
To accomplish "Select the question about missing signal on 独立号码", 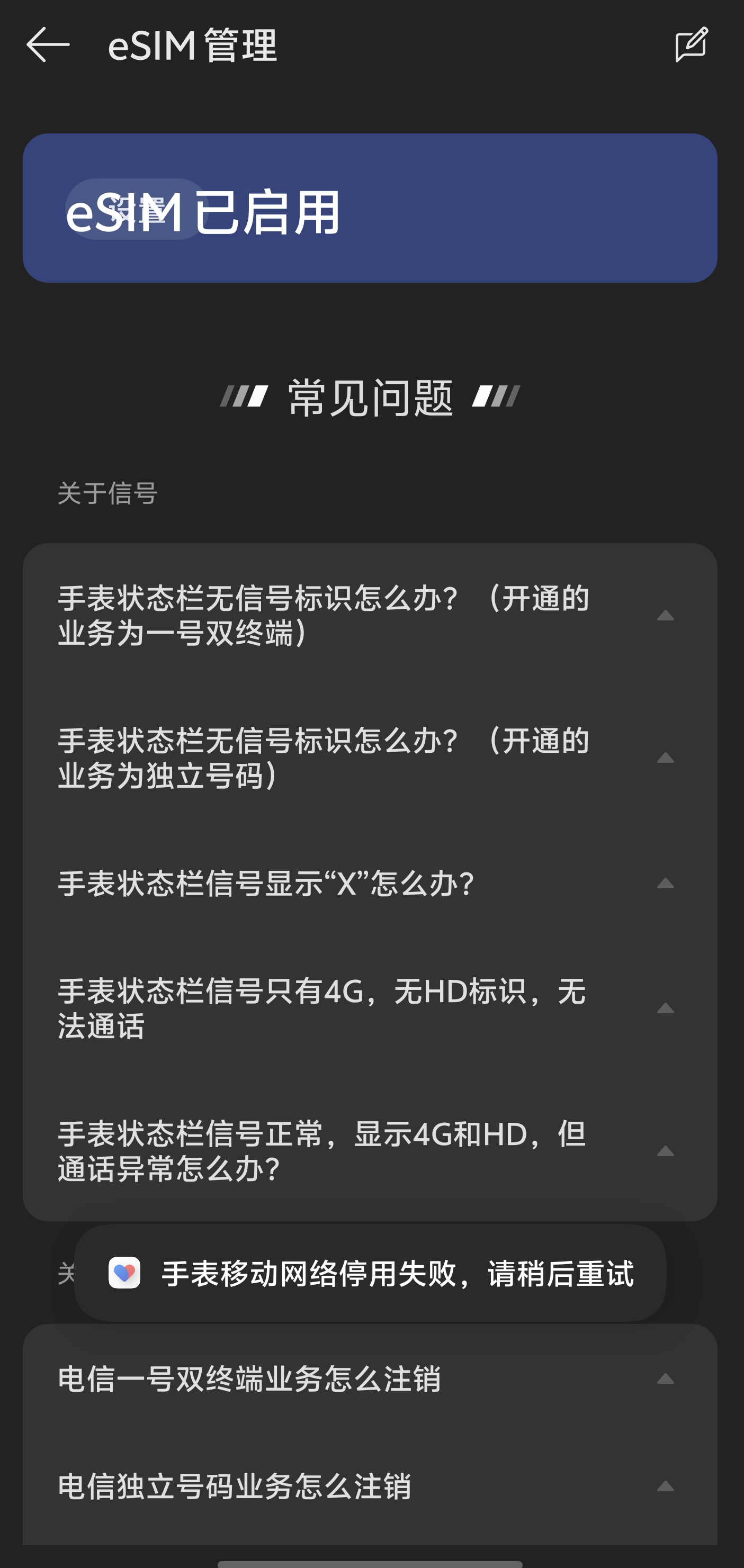I will tap(322, 758).
